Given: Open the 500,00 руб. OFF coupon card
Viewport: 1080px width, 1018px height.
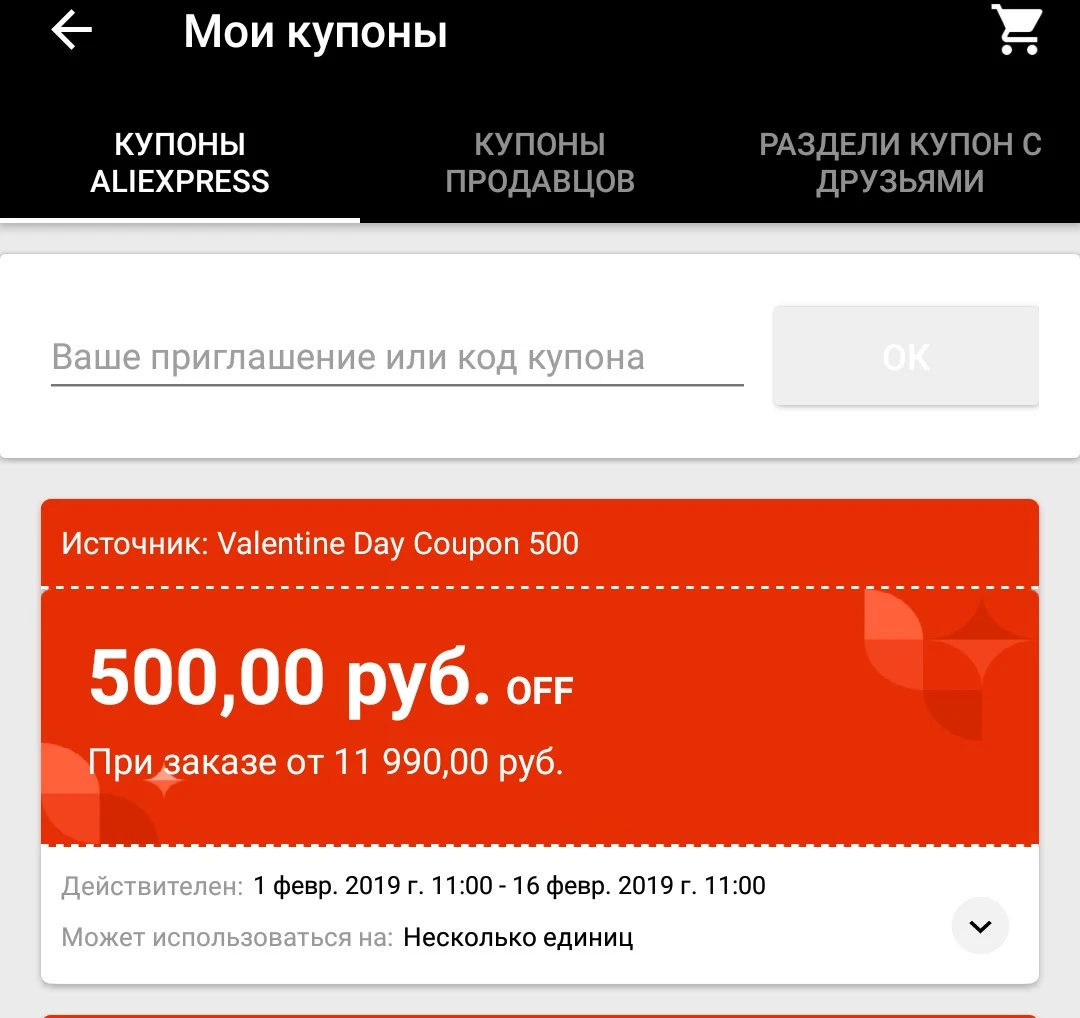Looking at the screenshot, I should pyautogui.click(x=540, y=741).
